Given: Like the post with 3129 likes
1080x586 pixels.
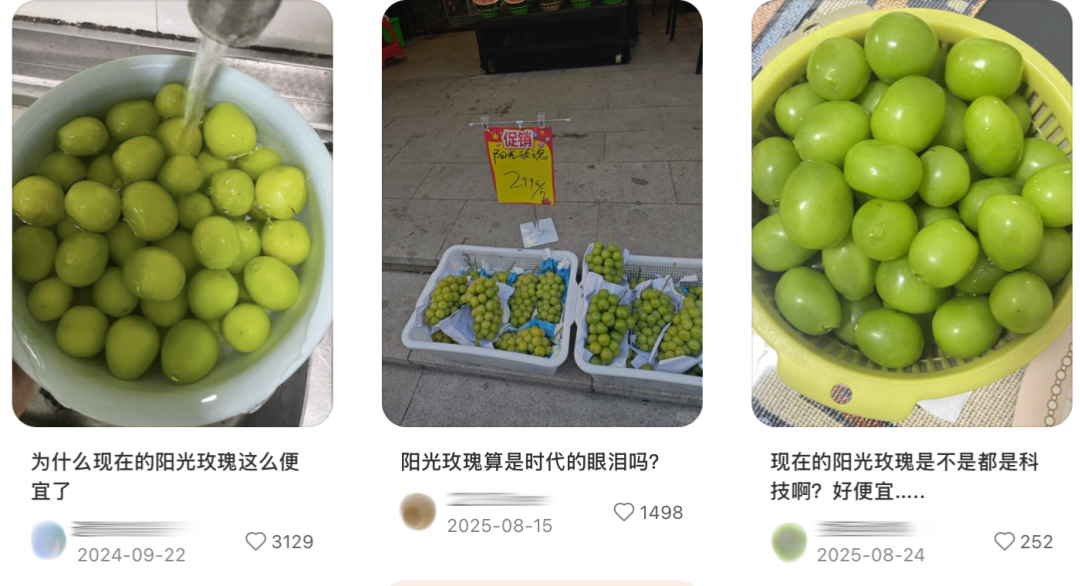Looking at the screenshot, I should [x=257, y=541].
